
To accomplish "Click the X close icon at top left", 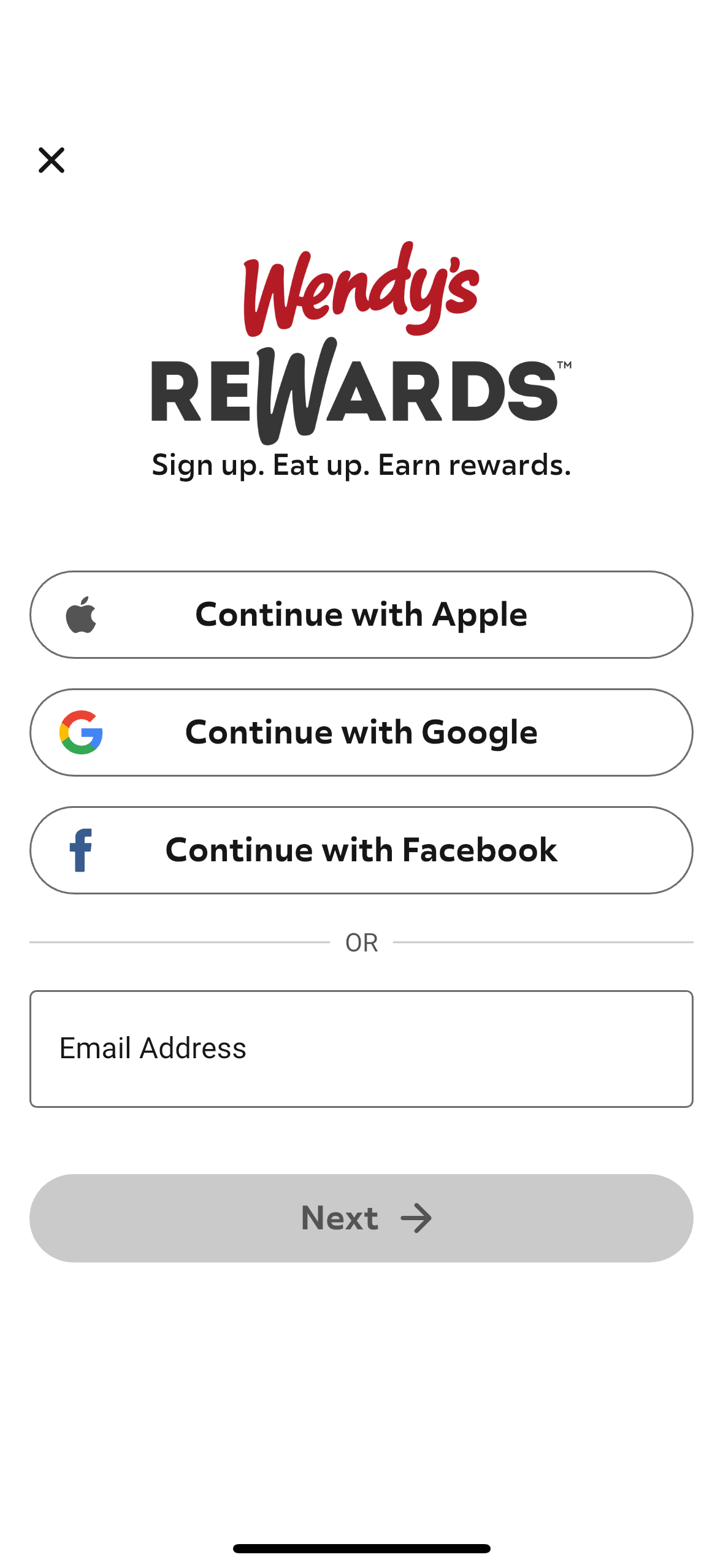I will click(52, 160).
